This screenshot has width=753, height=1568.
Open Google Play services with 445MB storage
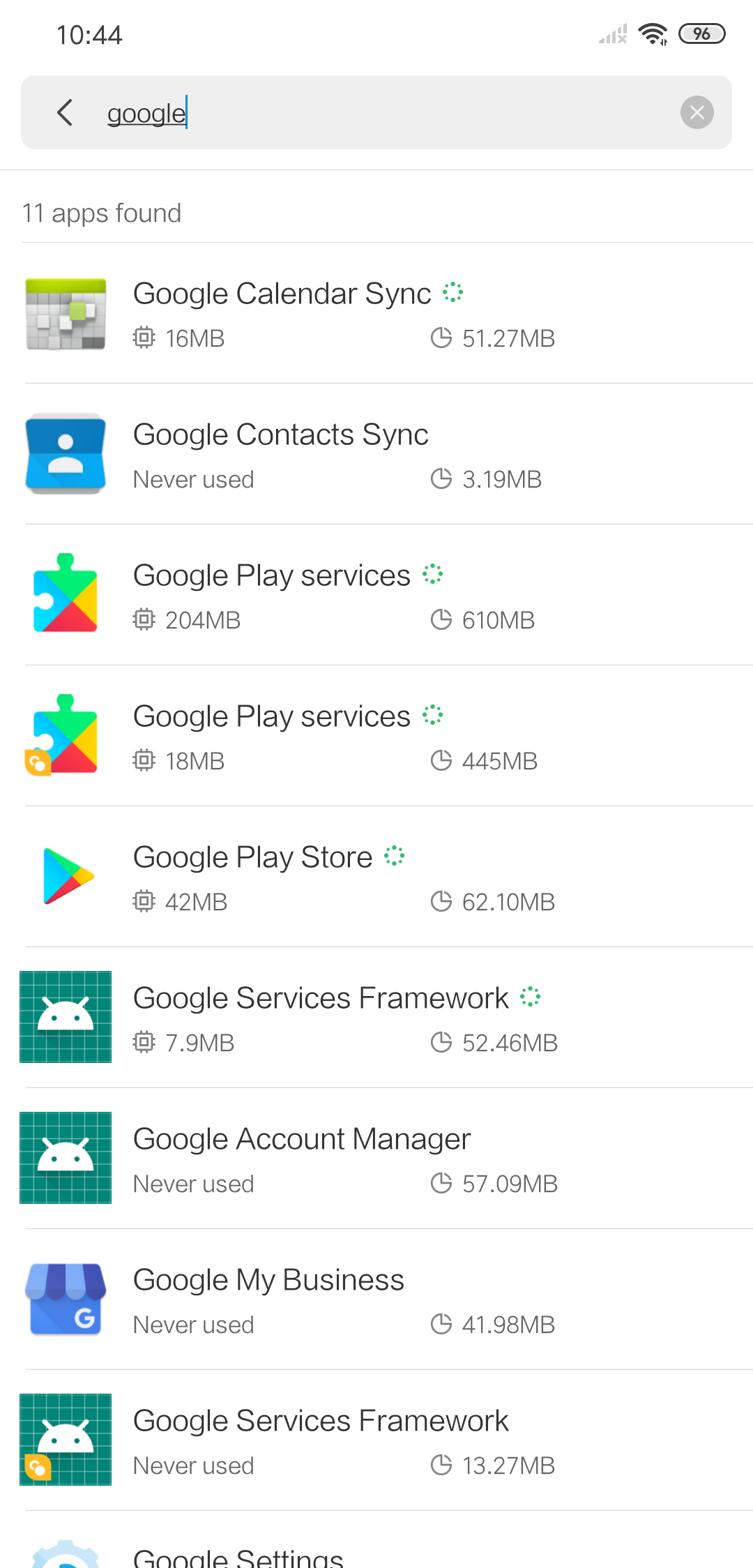click(x=376, y=737)
